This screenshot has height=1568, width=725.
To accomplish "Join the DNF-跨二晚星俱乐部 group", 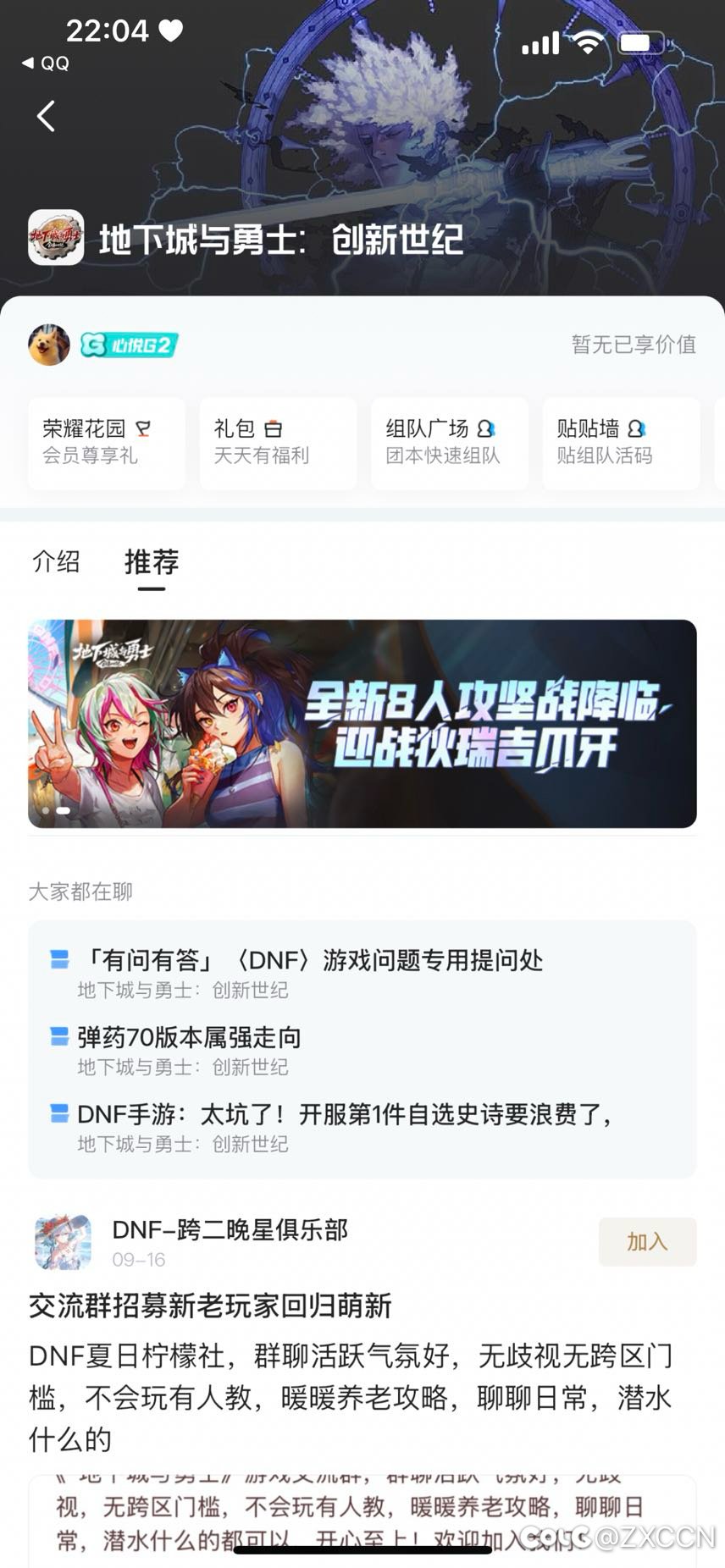I will point(646,1241).
